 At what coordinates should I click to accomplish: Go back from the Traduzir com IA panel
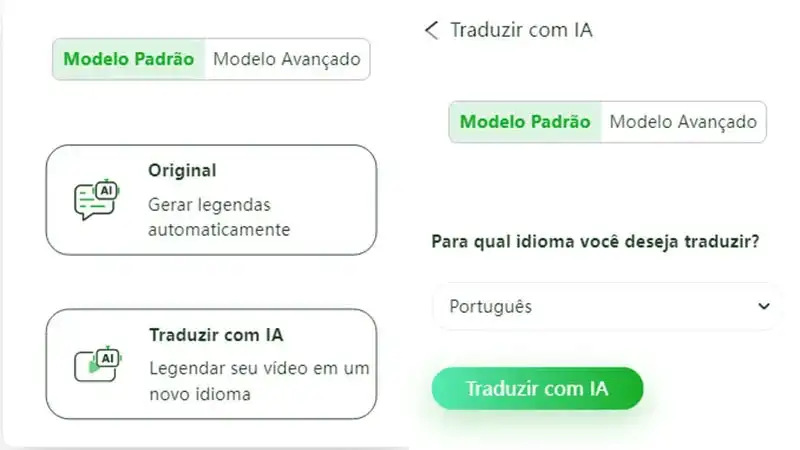click(432, 30)
